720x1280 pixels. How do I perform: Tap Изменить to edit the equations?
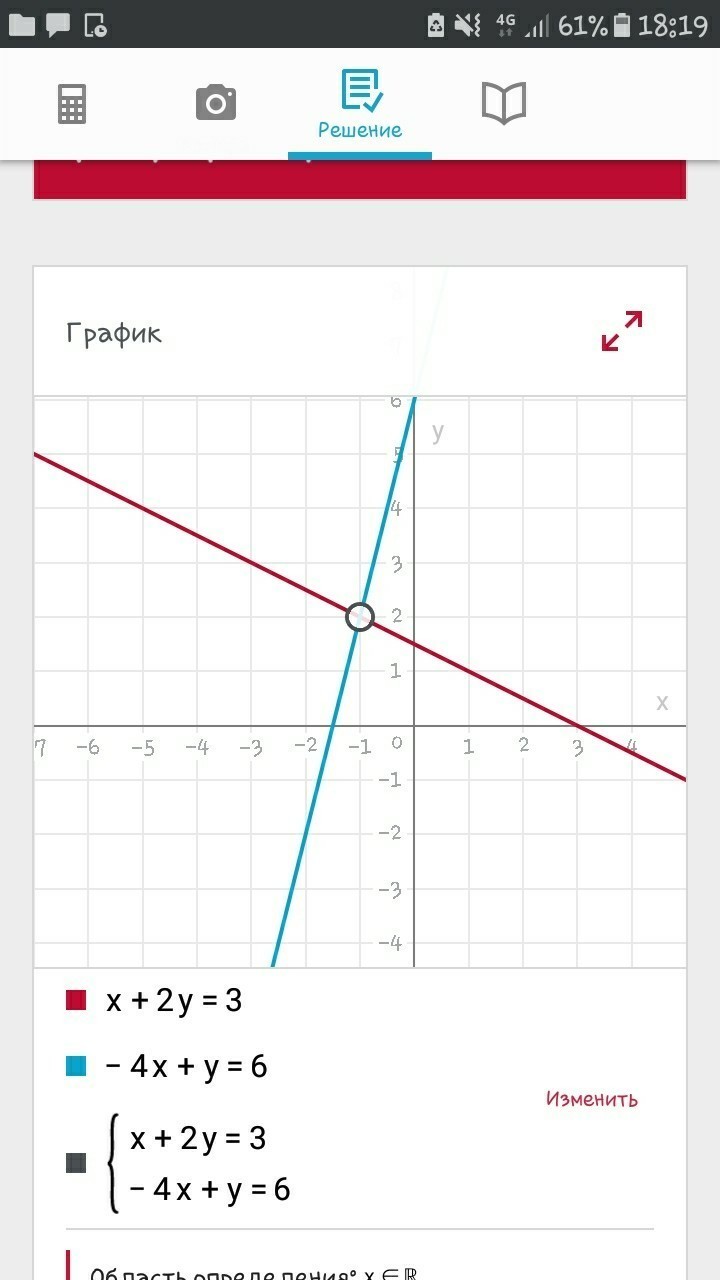(592, 1099)
